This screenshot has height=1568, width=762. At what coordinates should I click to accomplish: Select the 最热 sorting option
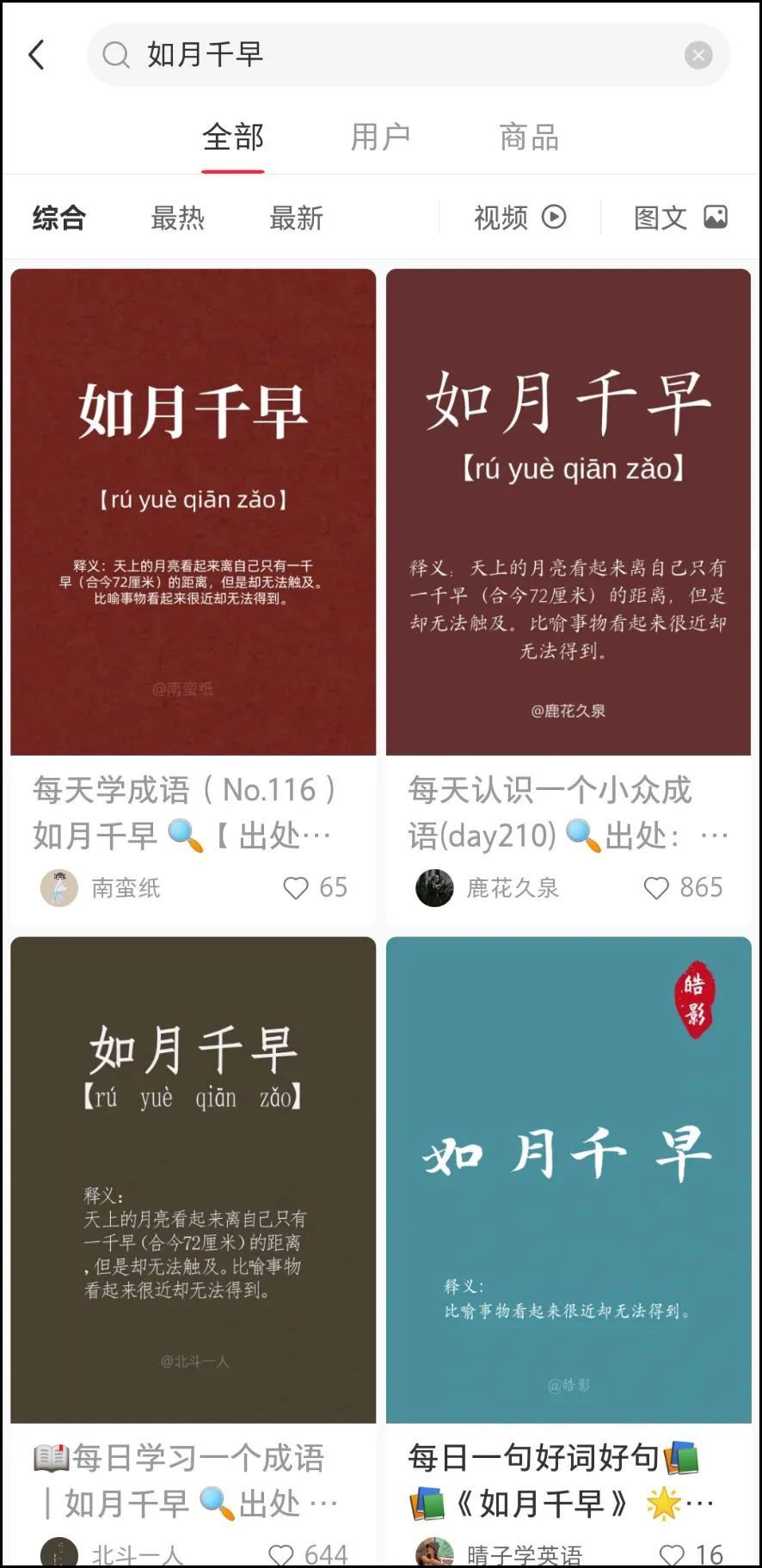coord(178,218)
